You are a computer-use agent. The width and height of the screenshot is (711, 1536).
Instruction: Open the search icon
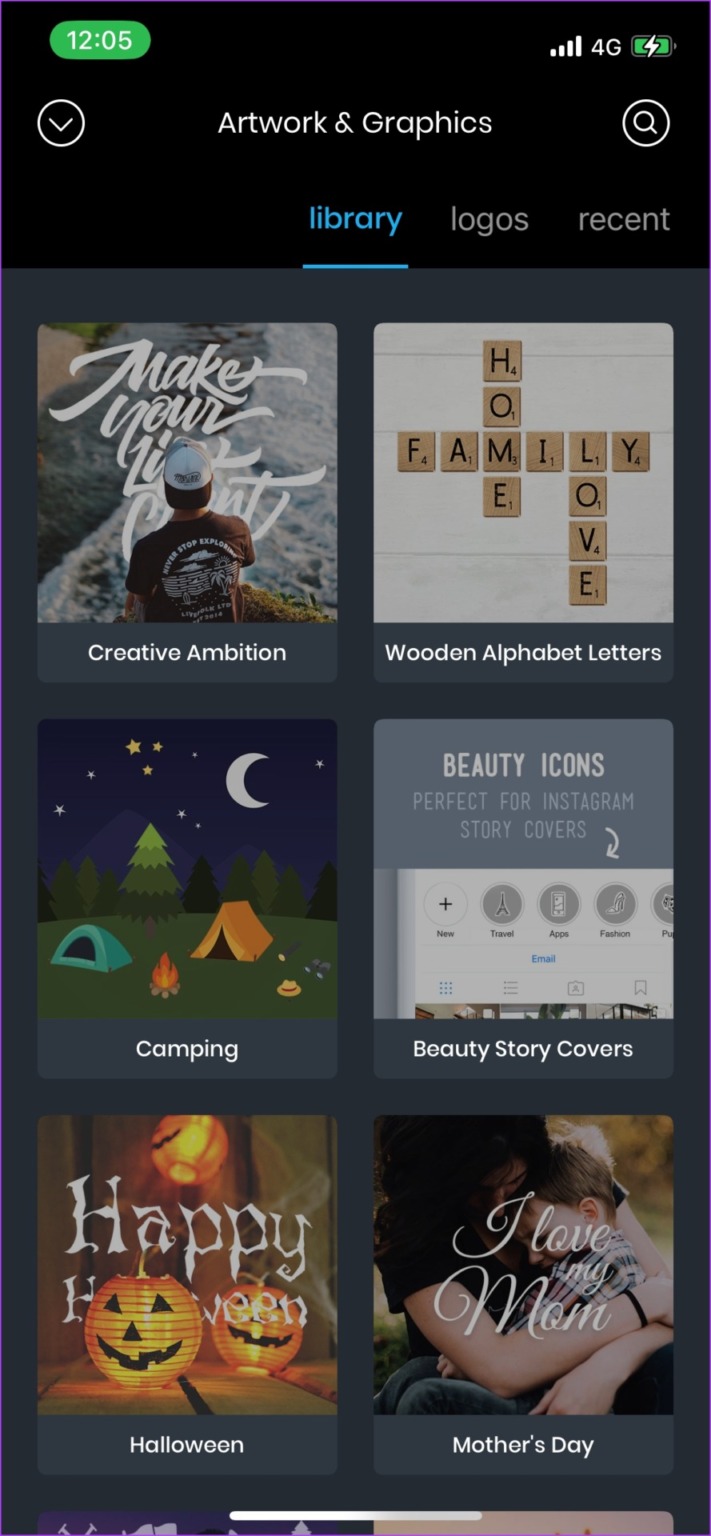click(x=646, y=124)
